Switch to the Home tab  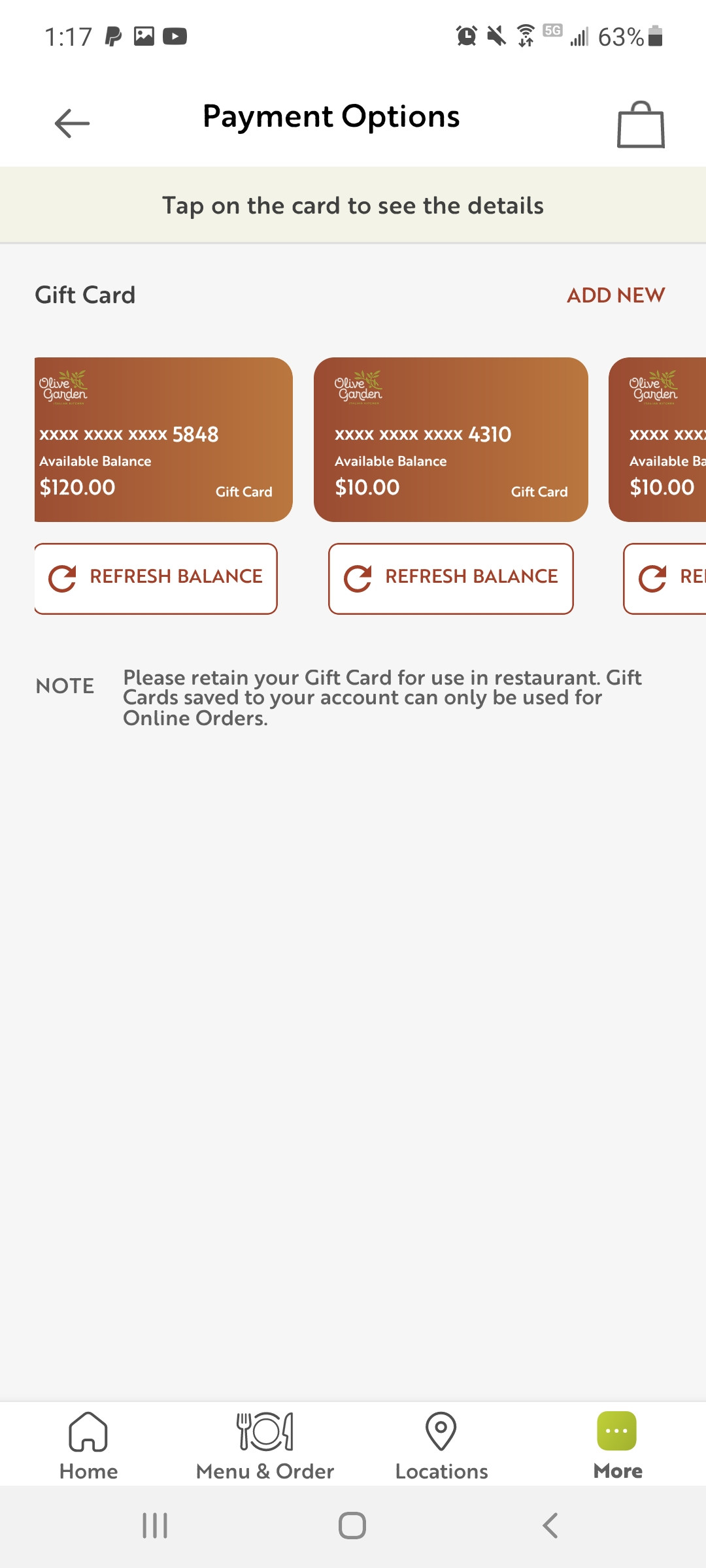(x=88, y=1445)
